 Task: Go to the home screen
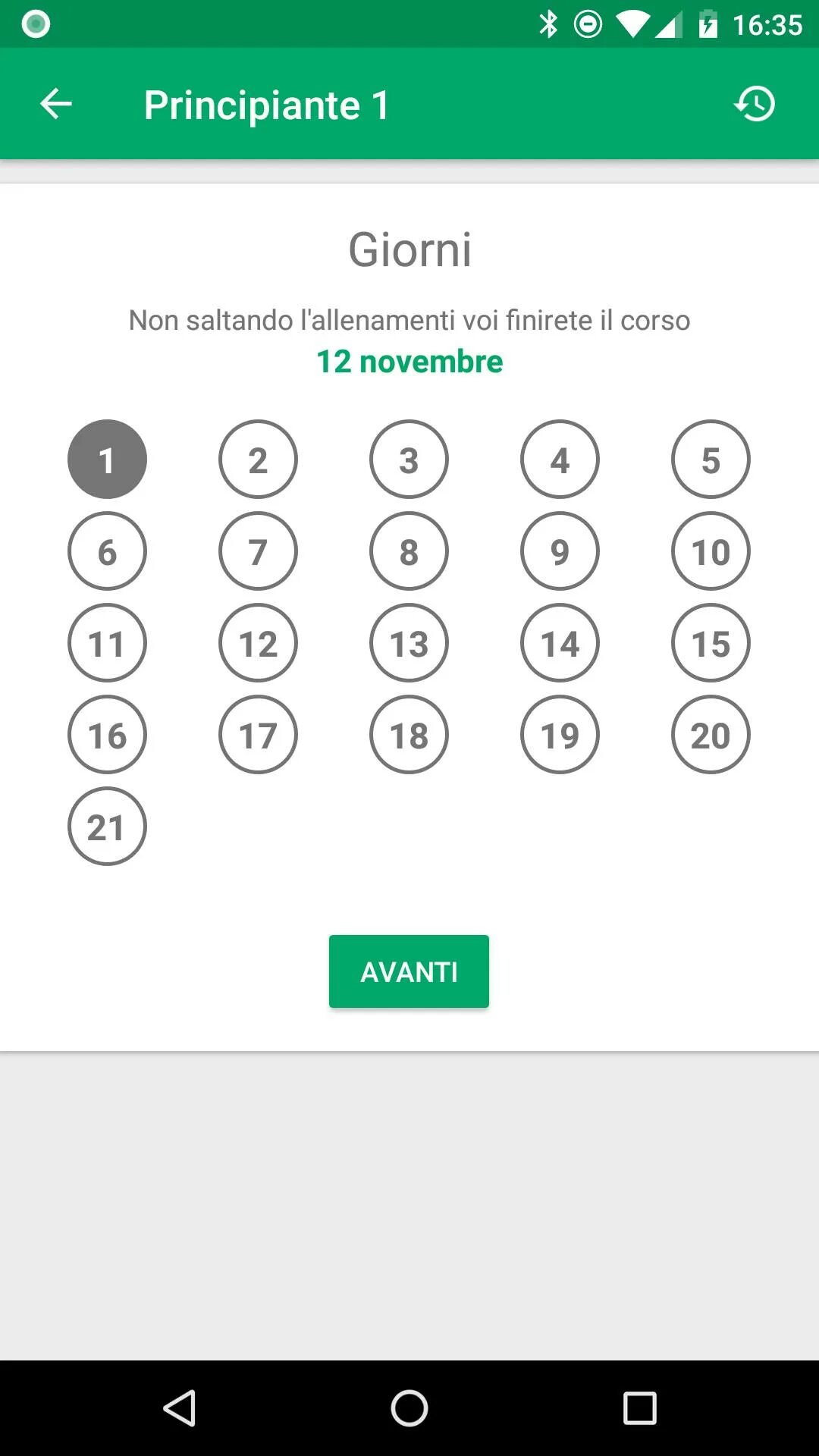point(409,1408)
